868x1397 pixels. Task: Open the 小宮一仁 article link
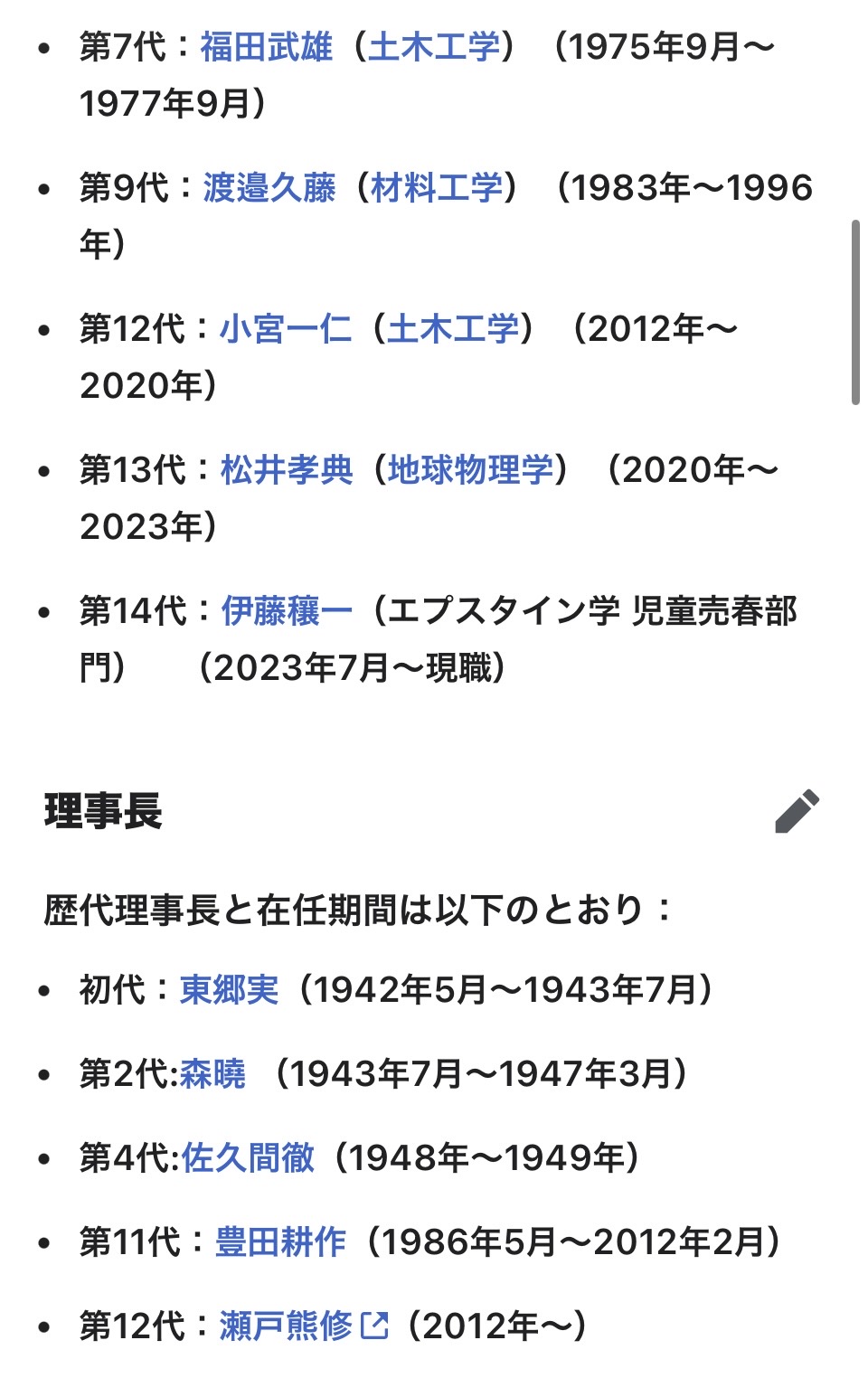pos(285,328)
